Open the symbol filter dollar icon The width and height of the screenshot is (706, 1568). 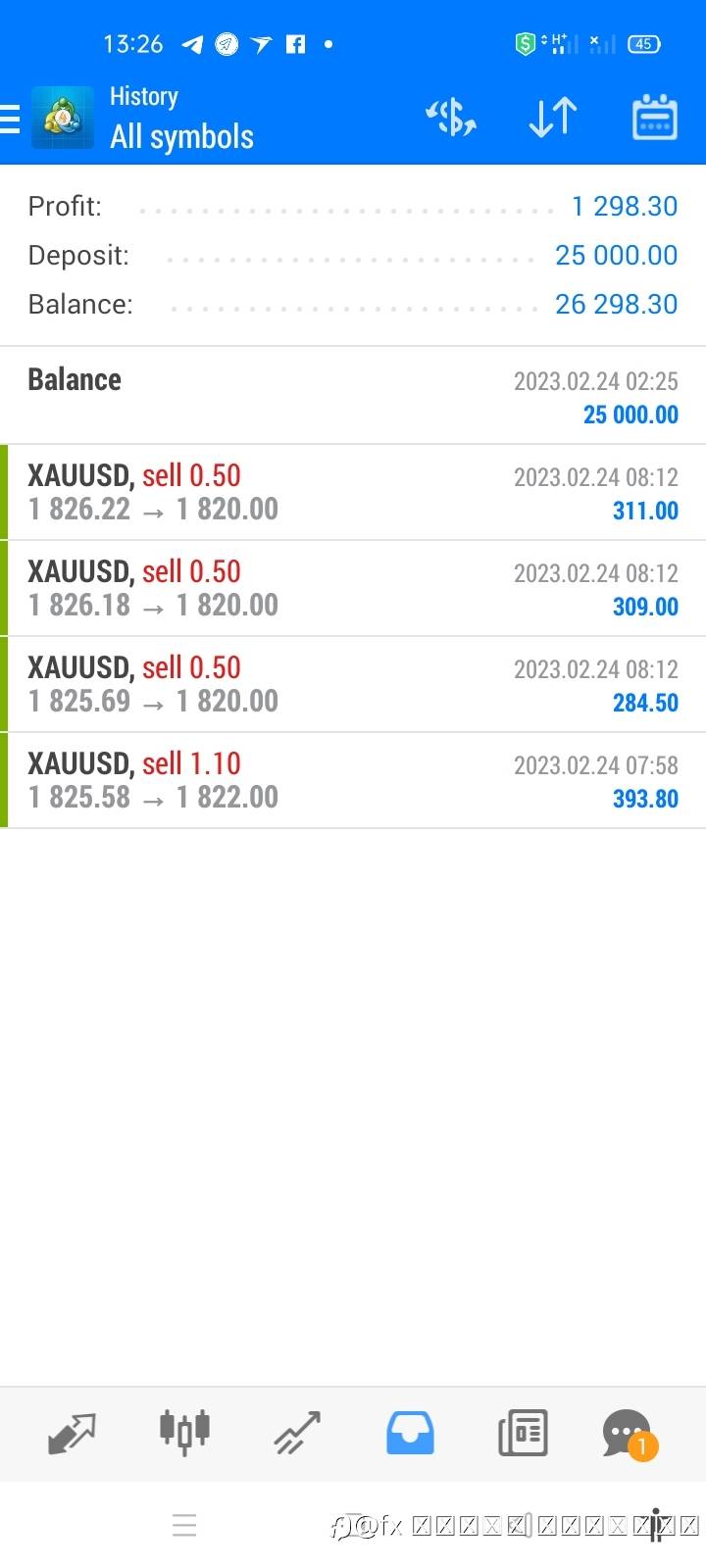tap(451, 118)
